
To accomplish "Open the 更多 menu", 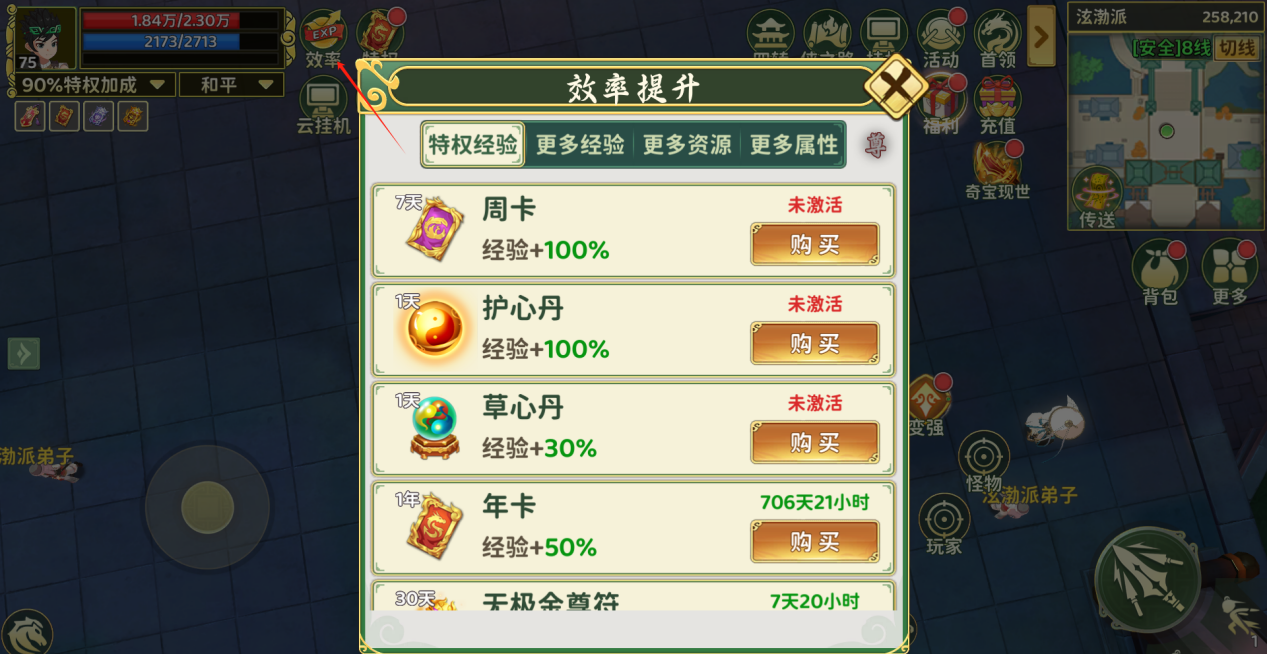I will tap(1229, 272).
